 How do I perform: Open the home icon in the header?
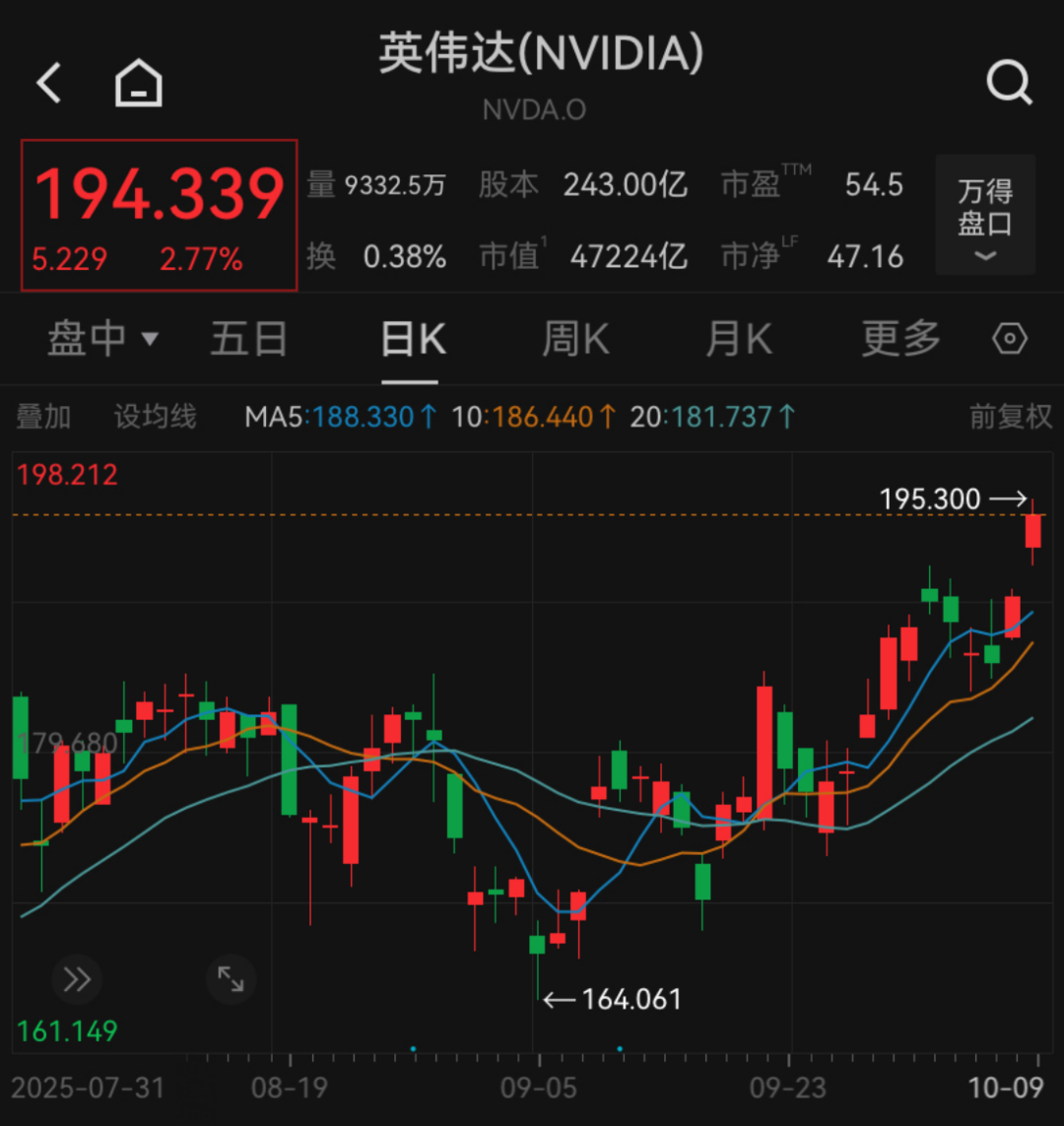tap(139, 83)
